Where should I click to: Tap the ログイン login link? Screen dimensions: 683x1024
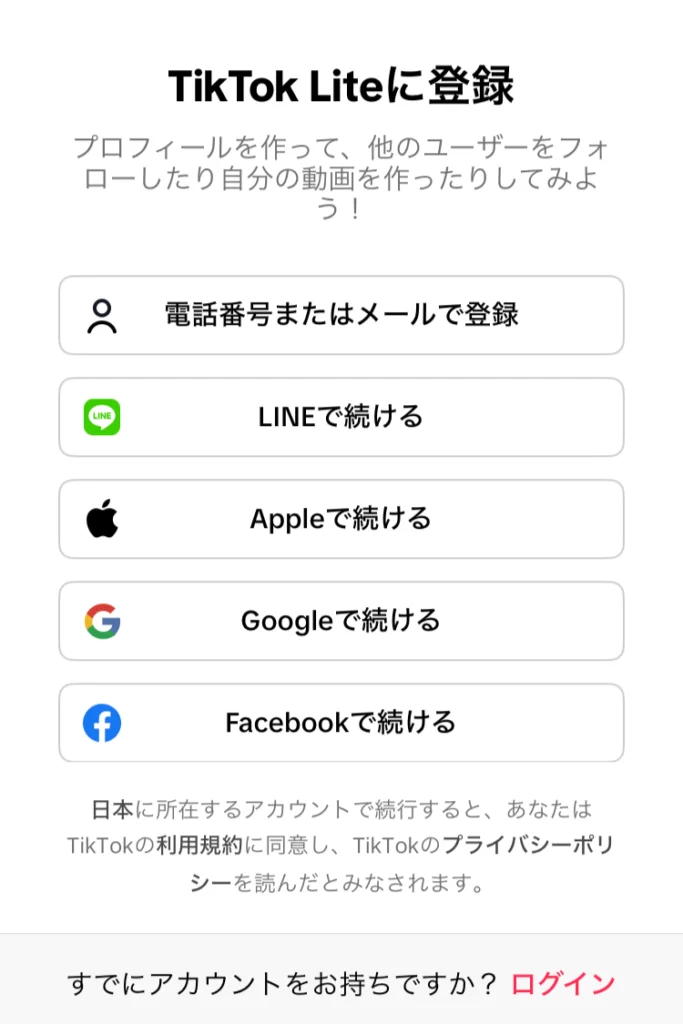click(x=563, y=984)
